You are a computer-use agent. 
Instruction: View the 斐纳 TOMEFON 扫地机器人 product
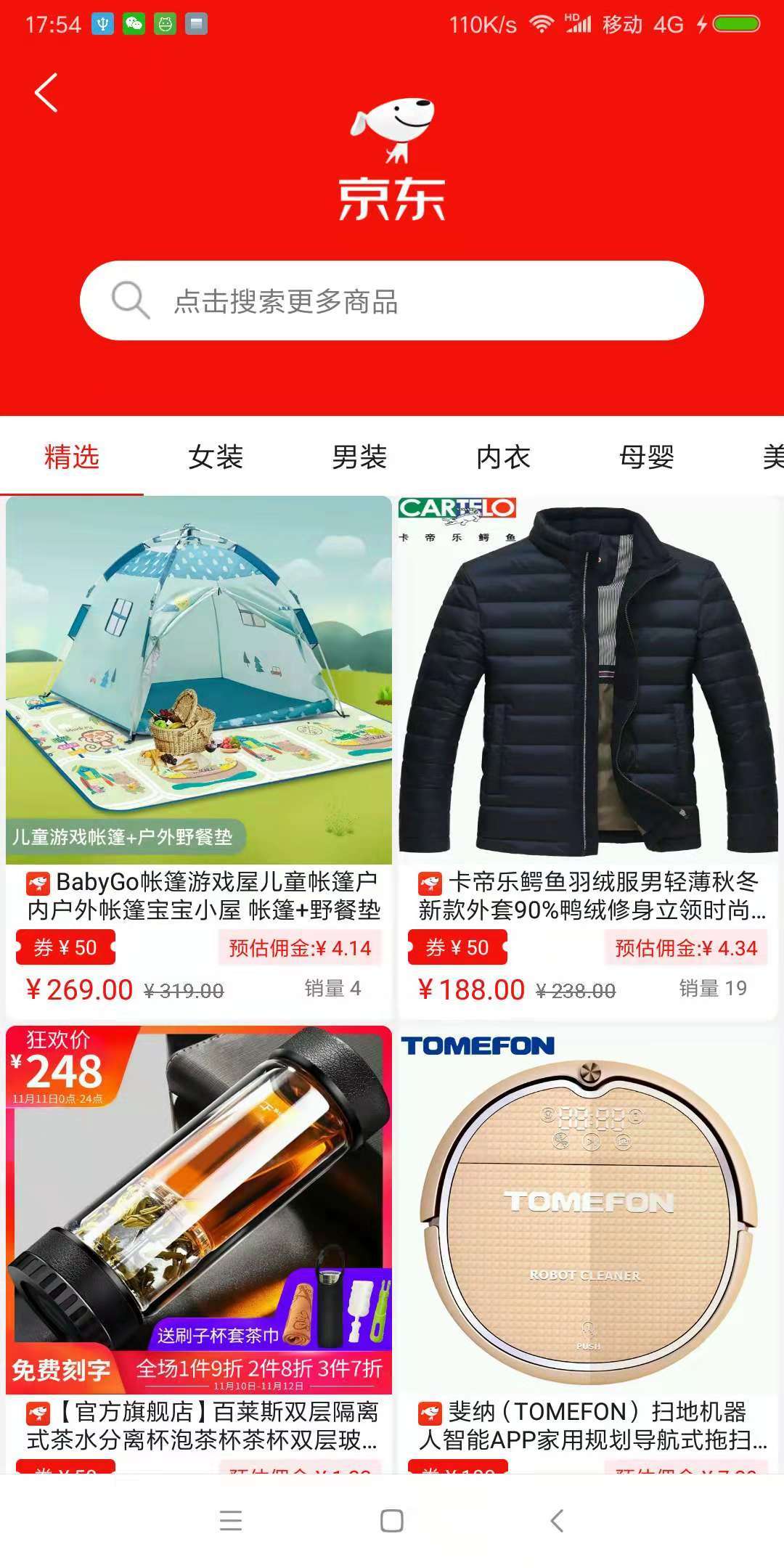[588, 1249]
